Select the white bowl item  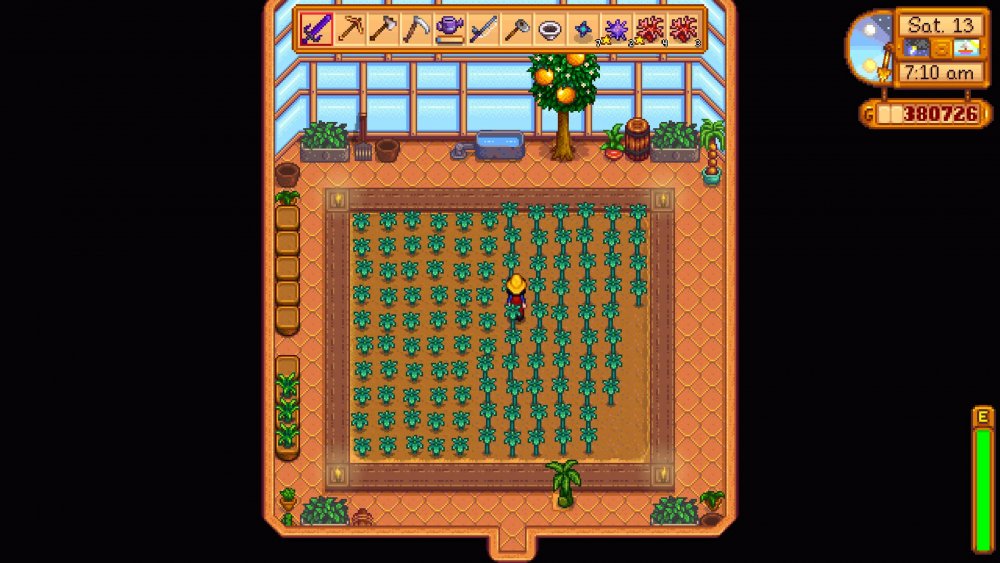[x=549, y=29]
